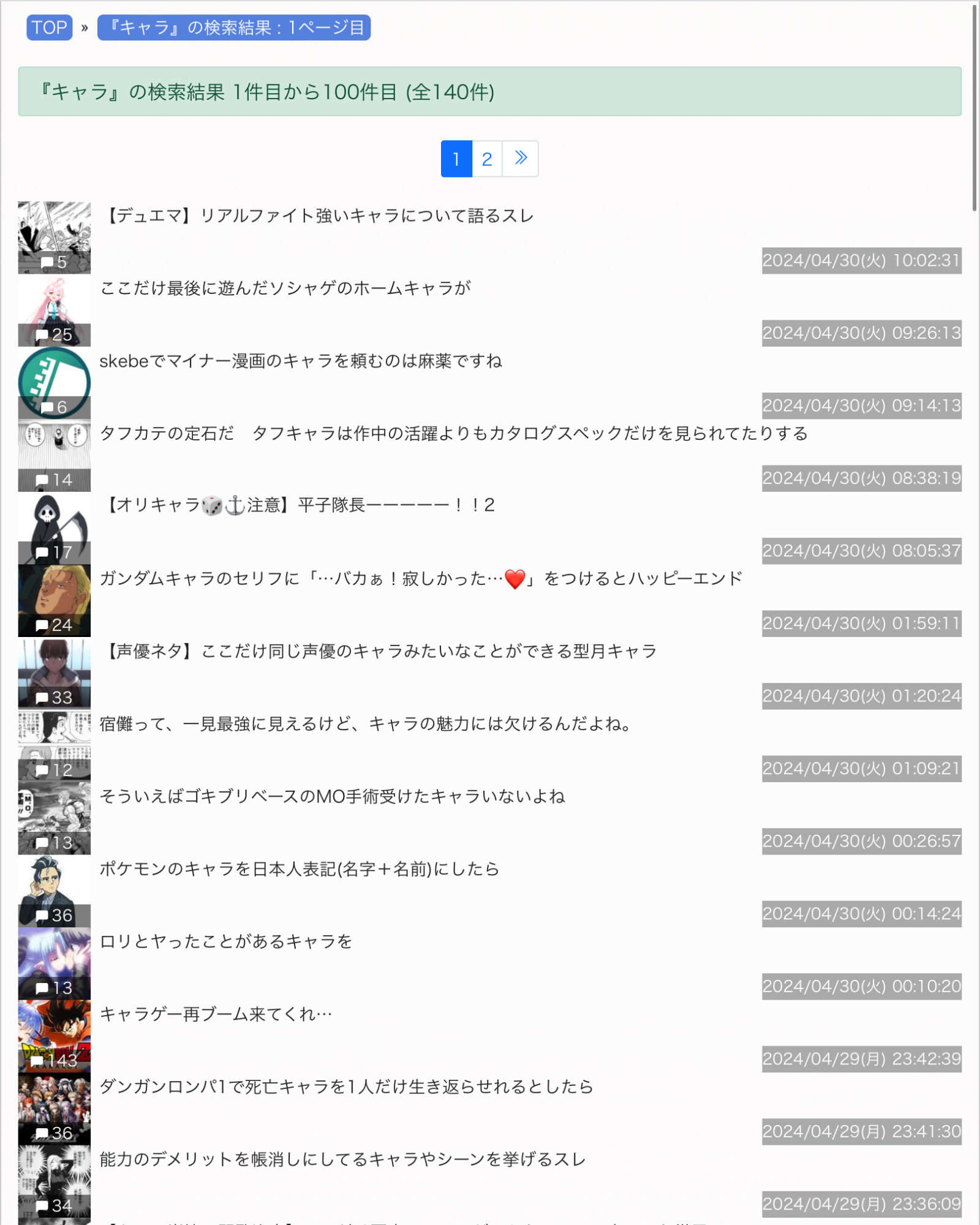Open the 能力のデメリットを帳消し thread
The width and height of the screenshot is (980, 1225).
(x=342, y=1159)
